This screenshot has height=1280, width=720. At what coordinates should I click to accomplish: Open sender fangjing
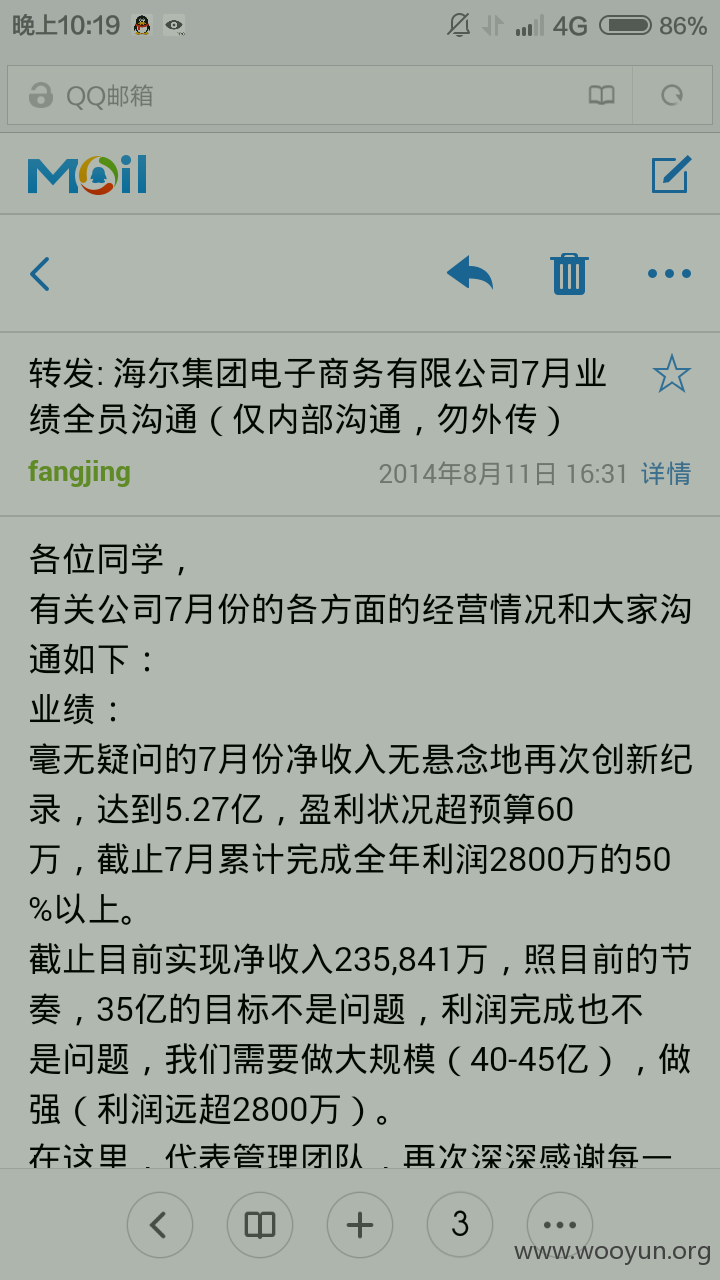tap(79, 471)
